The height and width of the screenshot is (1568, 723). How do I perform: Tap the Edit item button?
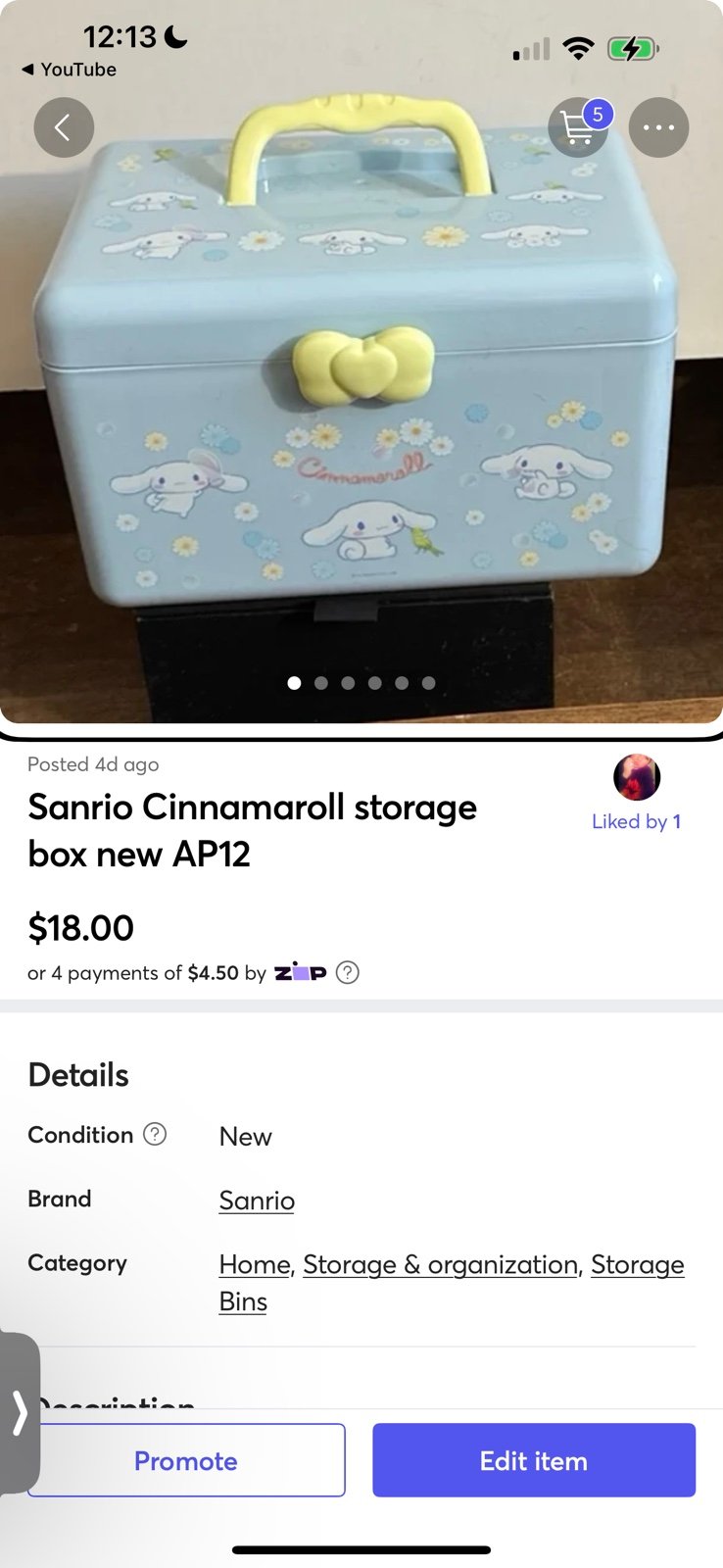click(534, 1460)
